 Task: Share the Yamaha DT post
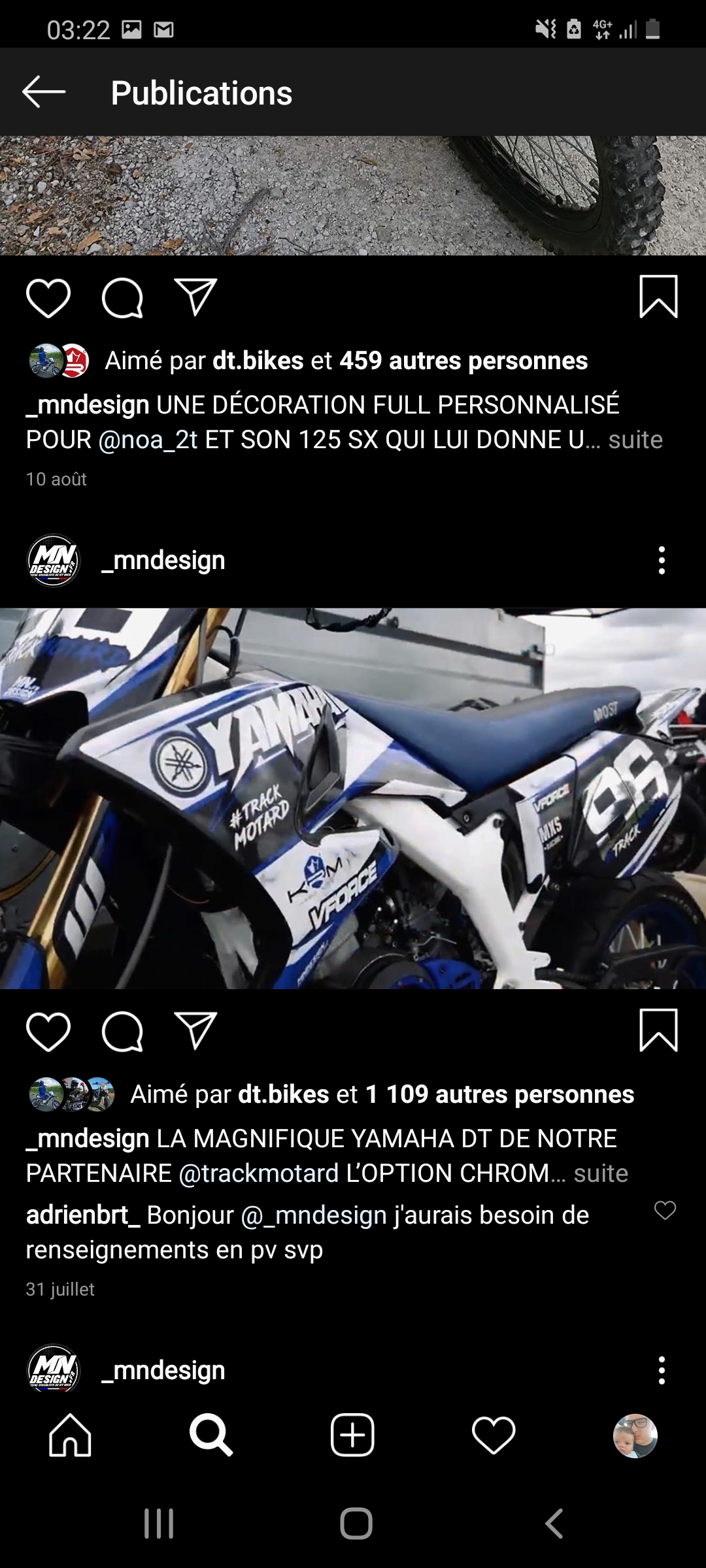tap(195, 1031)
